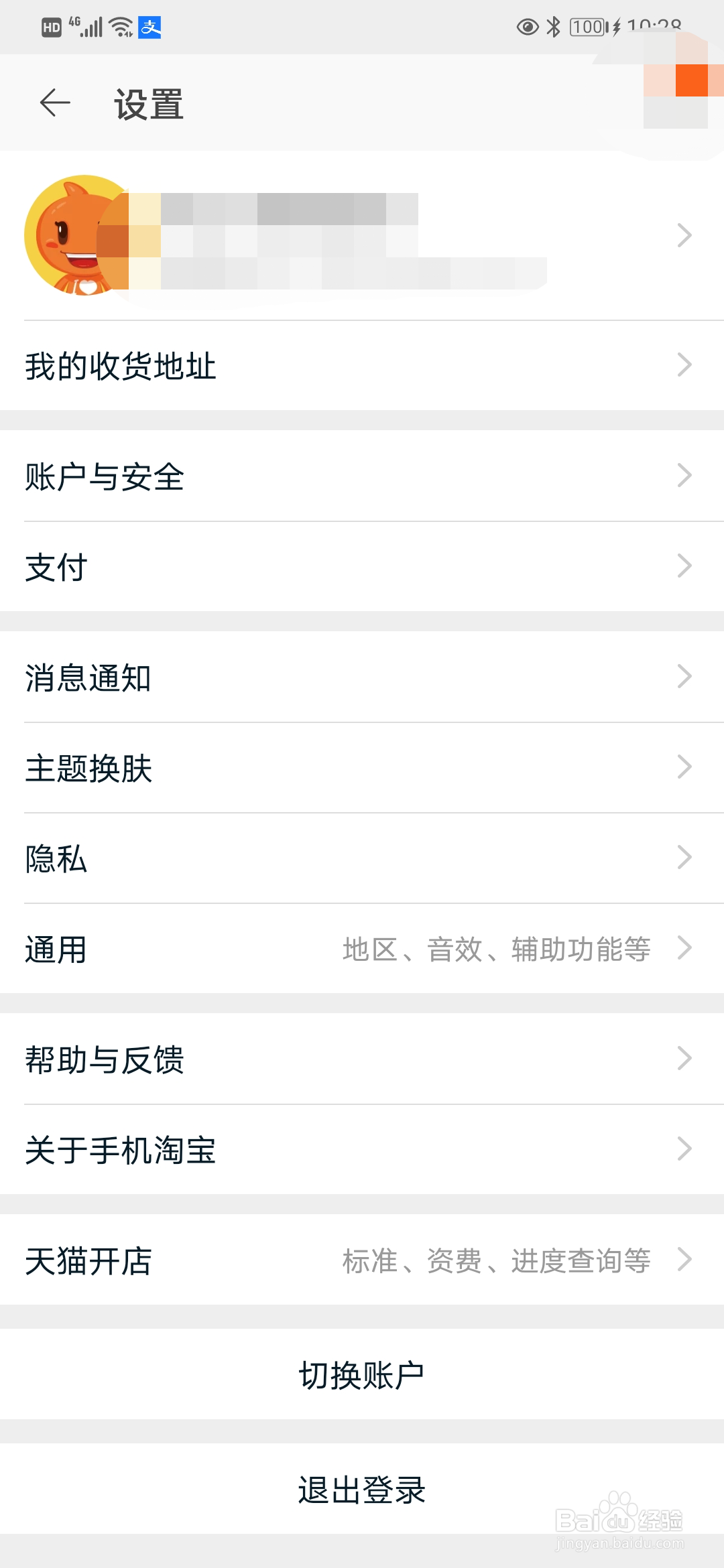Image resolution: width=724 pixels, height=1568 pixels.
Task: Tap 退出登录 to log out
Action: [x=362, y=1490]
